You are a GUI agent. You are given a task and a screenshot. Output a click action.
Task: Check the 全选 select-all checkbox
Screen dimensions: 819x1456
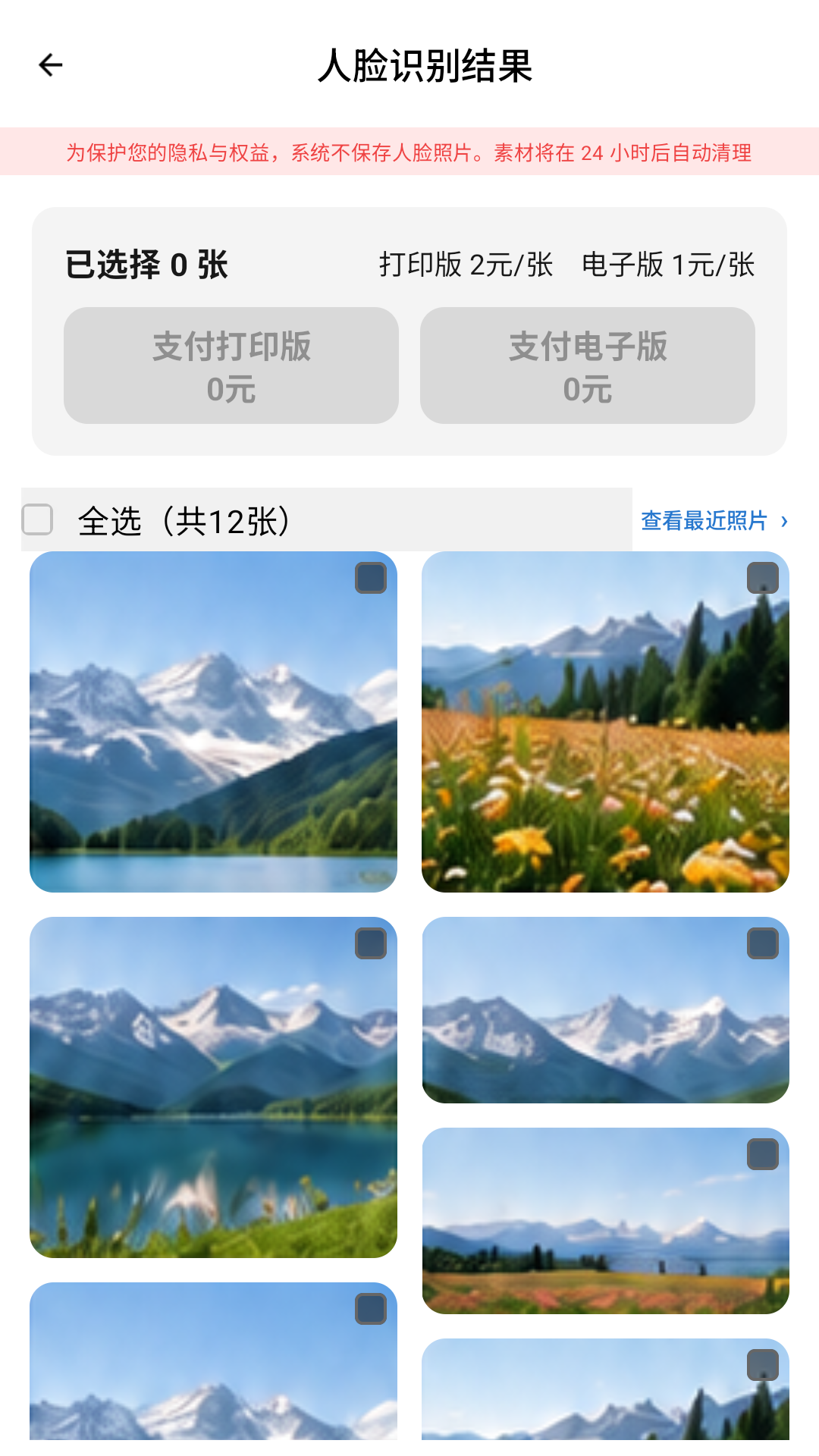pyautogui.click(x=37, y=520)
